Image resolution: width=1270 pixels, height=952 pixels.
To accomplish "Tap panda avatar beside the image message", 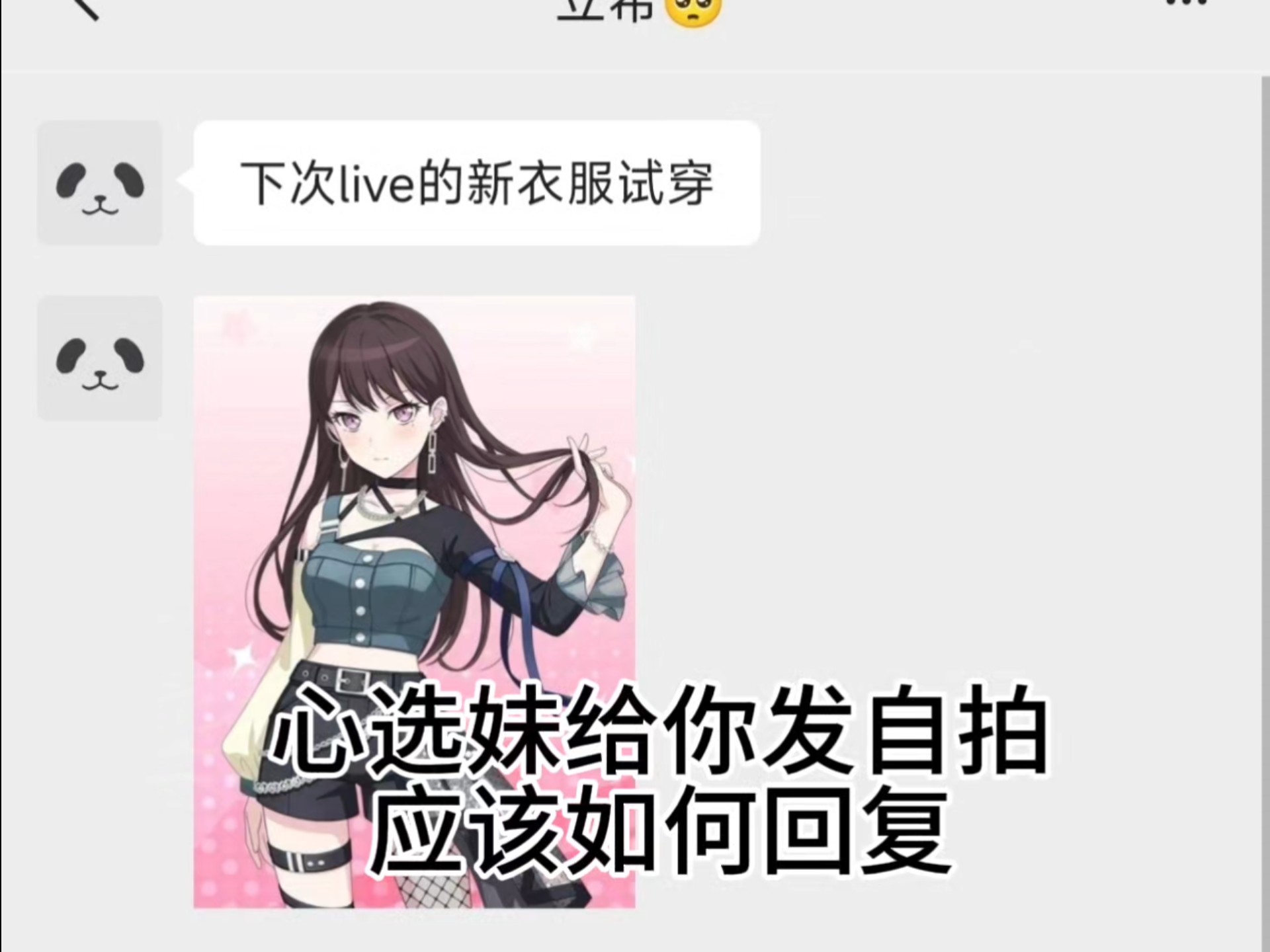I will pos(100,358).
